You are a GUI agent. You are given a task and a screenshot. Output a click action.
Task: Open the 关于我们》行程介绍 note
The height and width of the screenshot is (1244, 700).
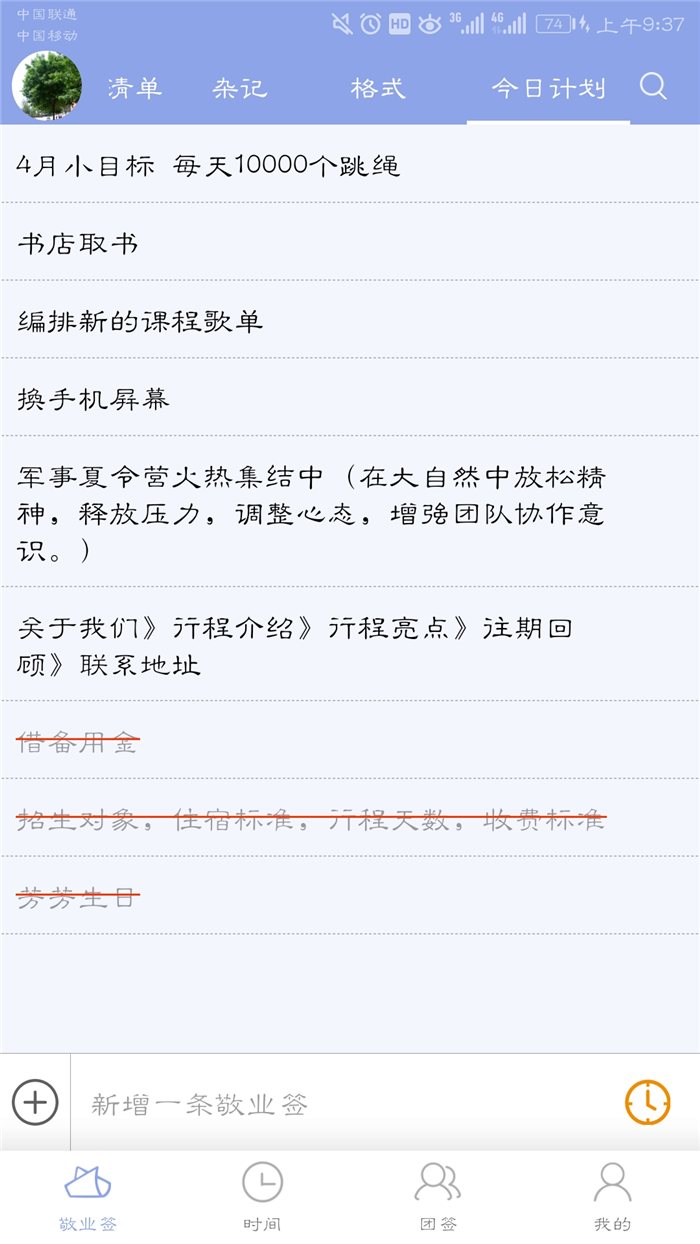(350, 645)
